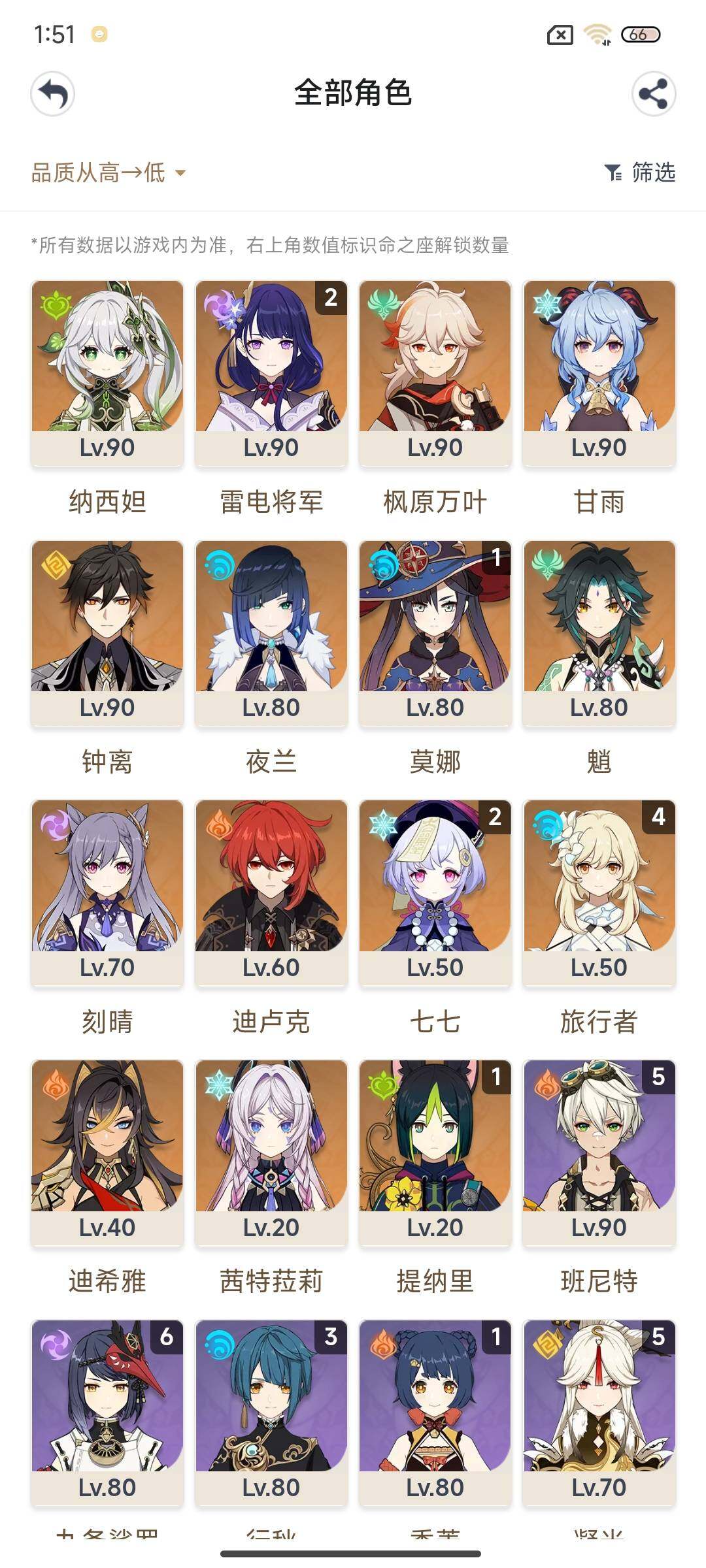Open 茜特菈莉 character card
Screen dimensions: 706x1568
tap(271, 1152)
